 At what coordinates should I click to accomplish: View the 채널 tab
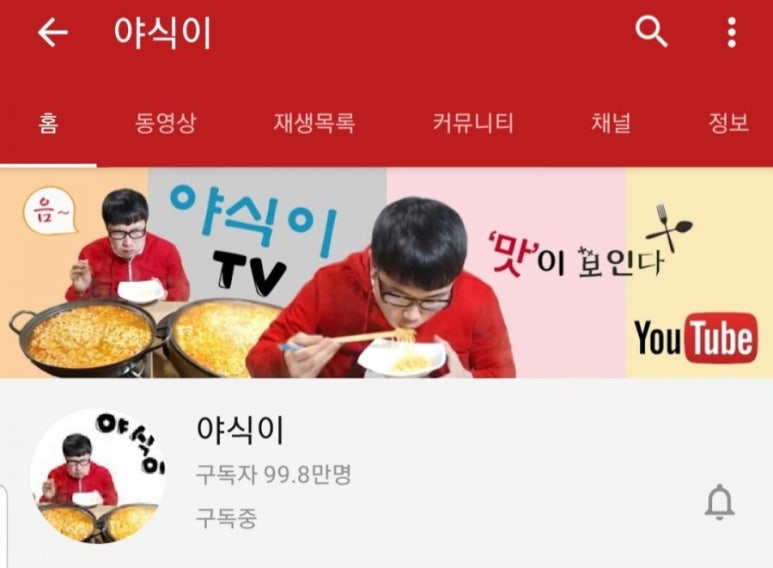[610, 124]
